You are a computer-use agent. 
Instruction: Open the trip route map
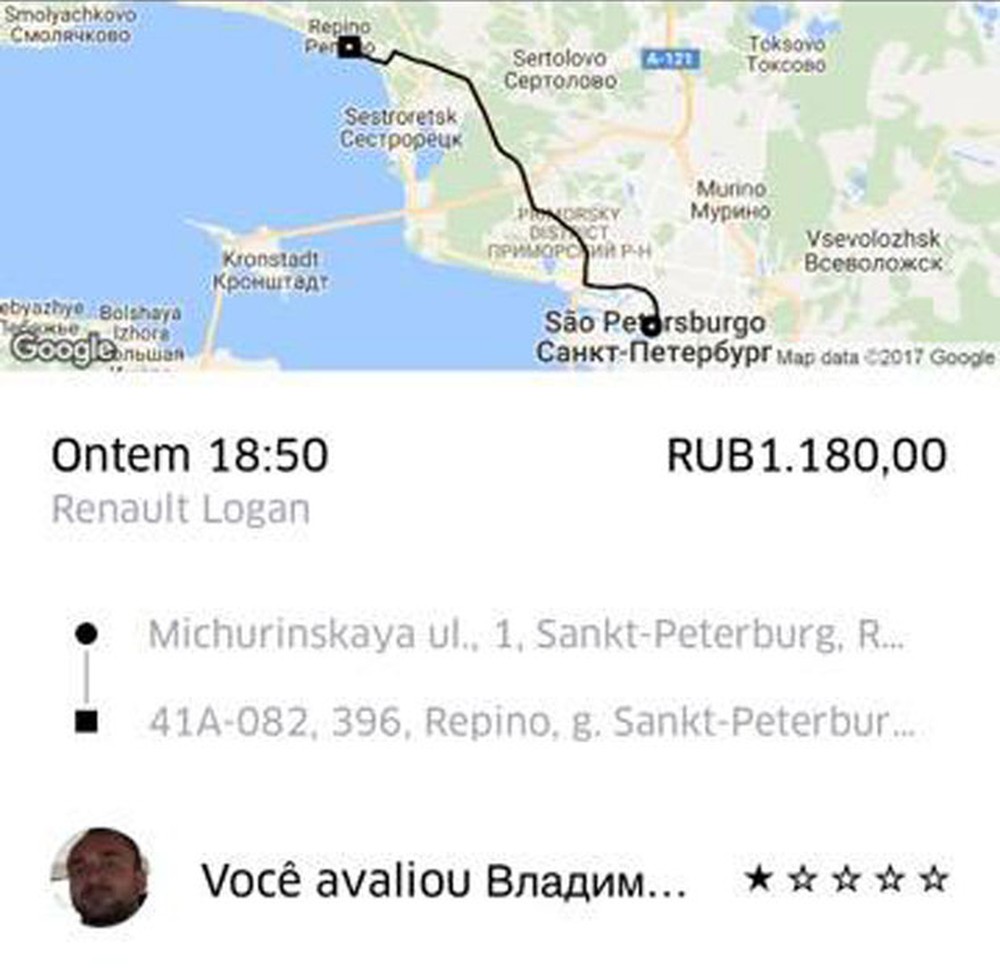tap(500, 185)
